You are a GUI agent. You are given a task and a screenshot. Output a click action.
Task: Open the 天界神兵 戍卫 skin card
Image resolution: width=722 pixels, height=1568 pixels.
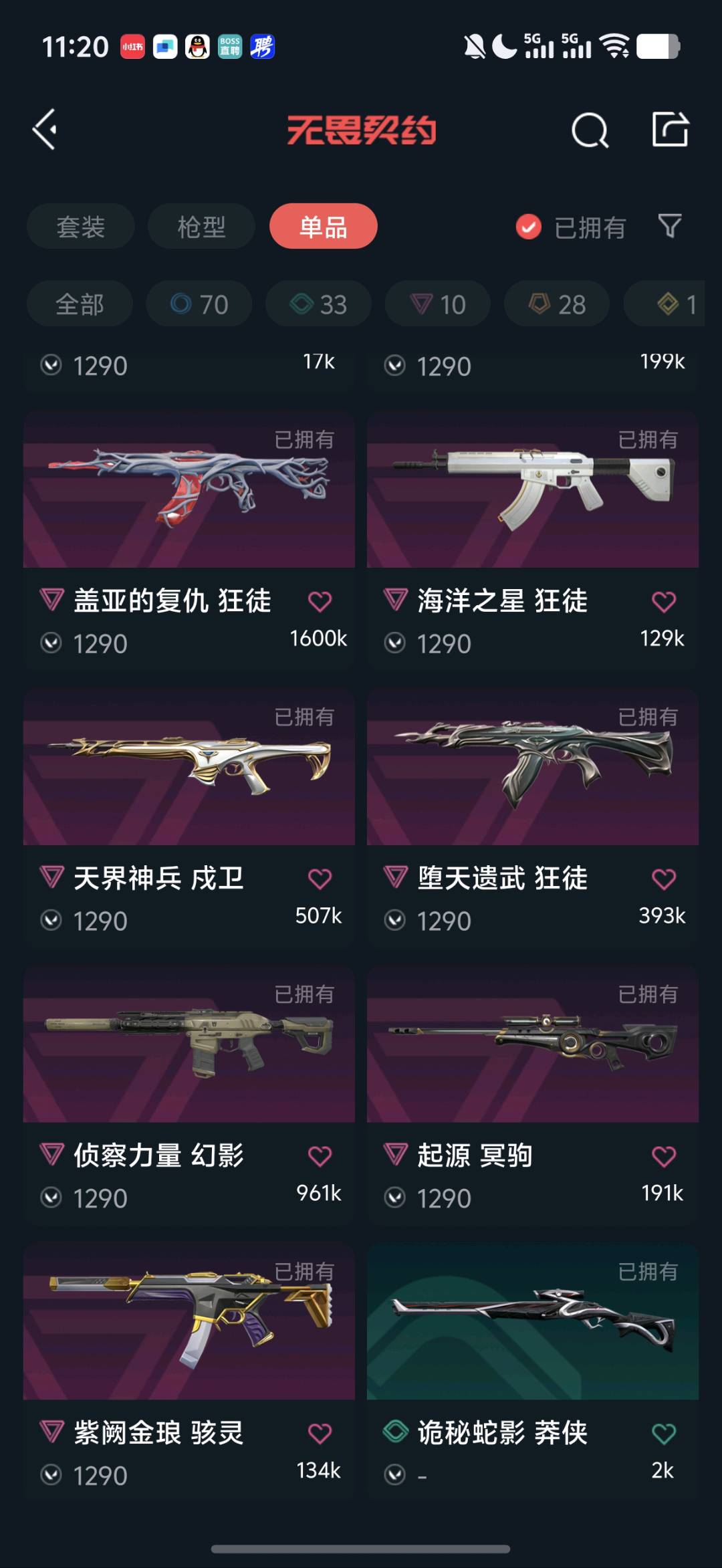[x=189, y=769]
